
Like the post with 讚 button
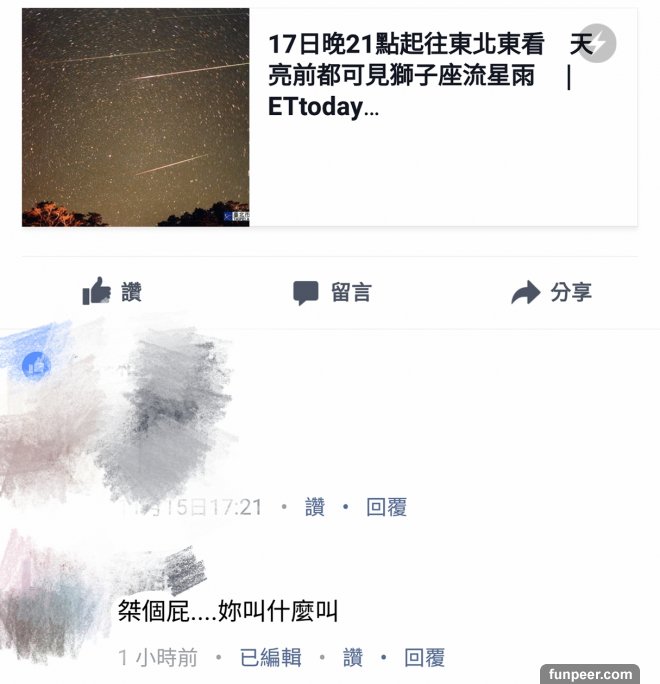111,292
